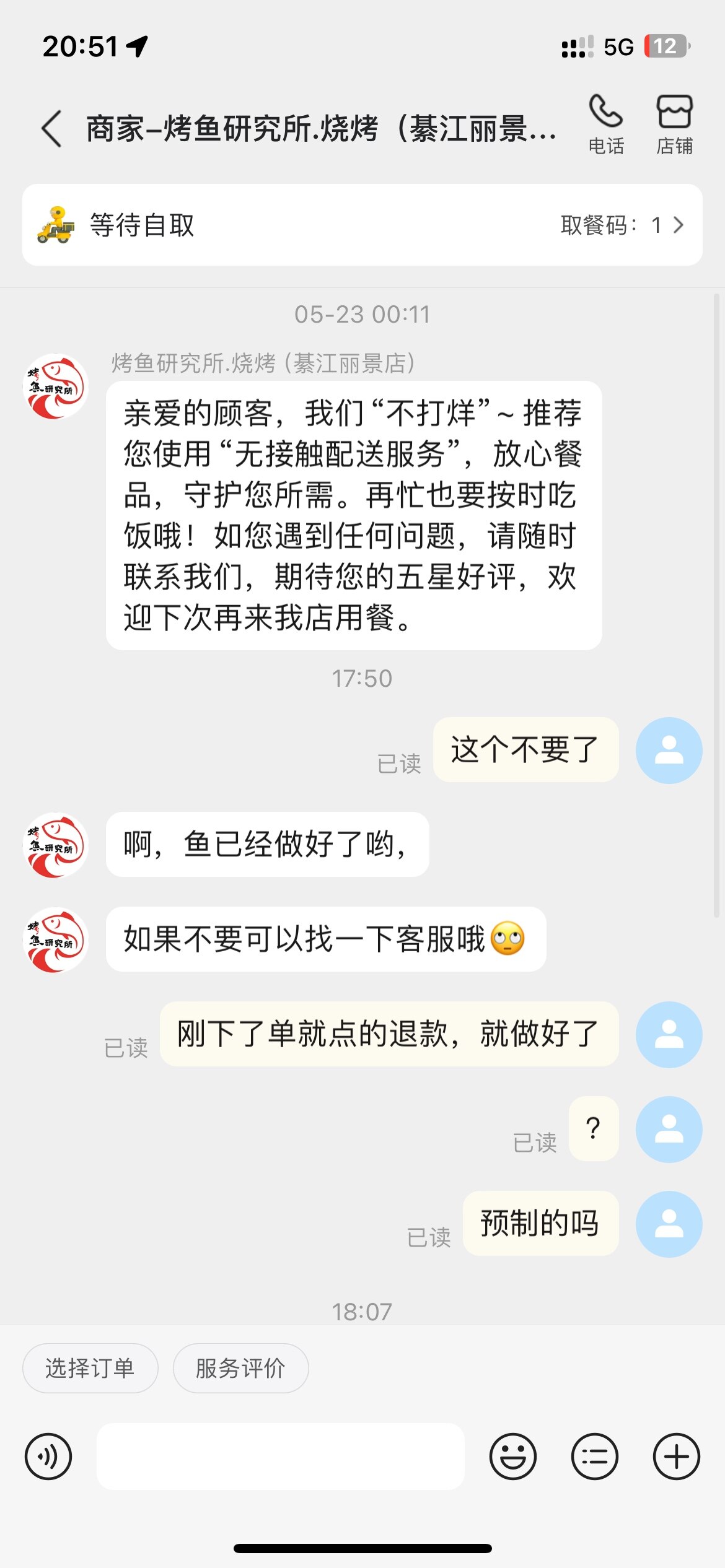Open the 等待自取 order status card
This screenshot has height=1568, width=725.
pyautogui.click(x=362, y=225)
